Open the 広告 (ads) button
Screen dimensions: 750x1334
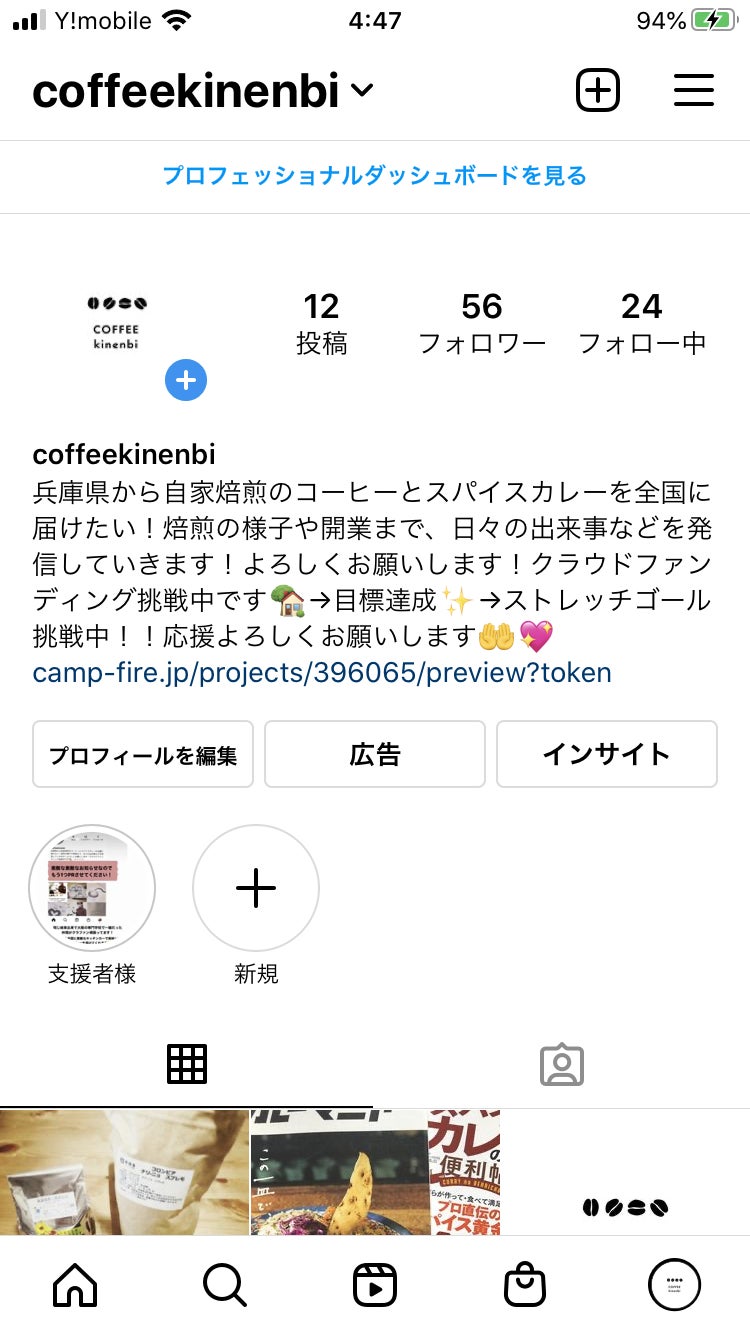click(x=375, y=754)
